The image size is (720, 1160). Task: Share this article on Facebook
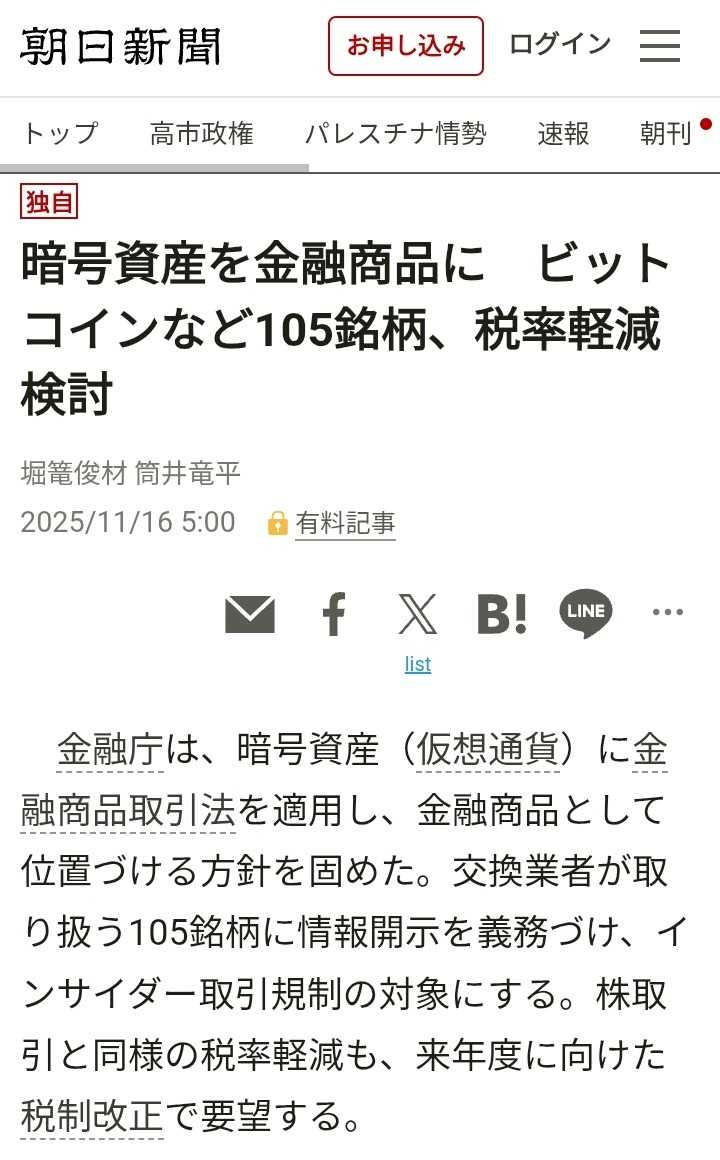[334, 613]
